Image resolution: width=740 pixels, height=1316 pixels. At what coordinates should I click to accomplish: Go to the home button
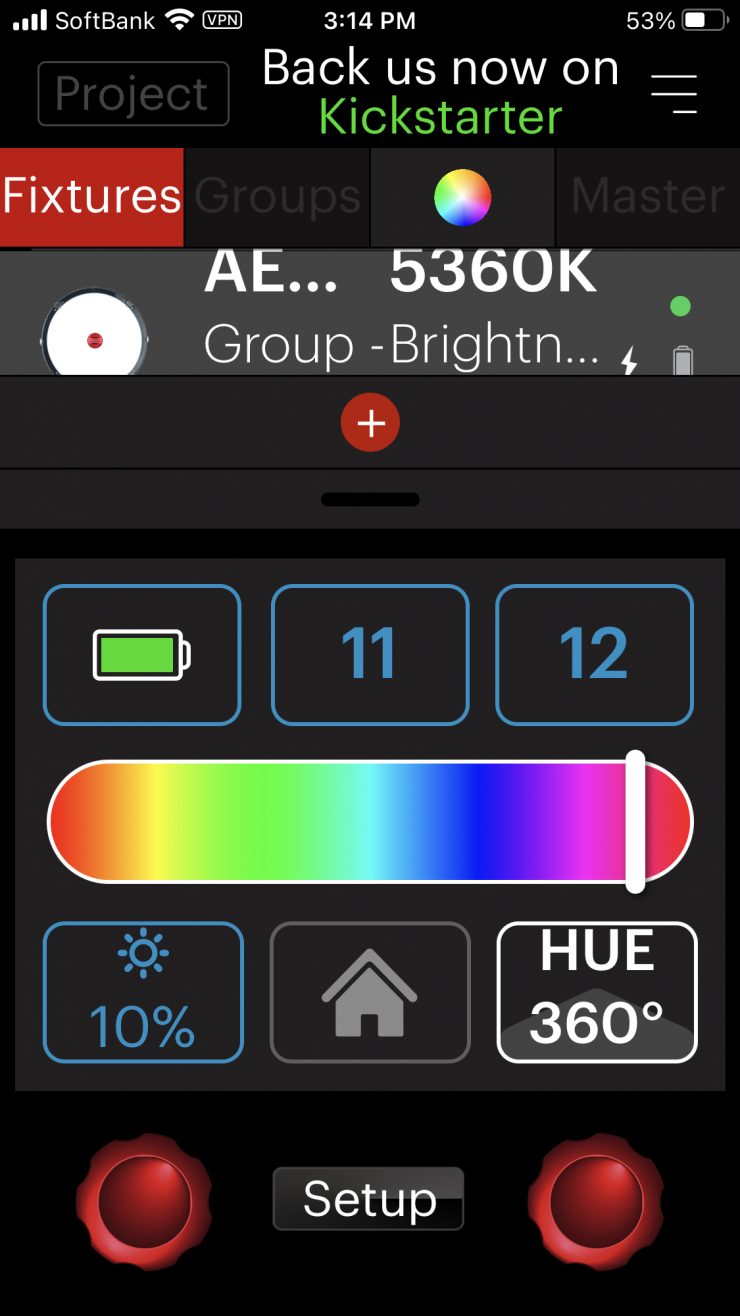[x=370, y=992]
